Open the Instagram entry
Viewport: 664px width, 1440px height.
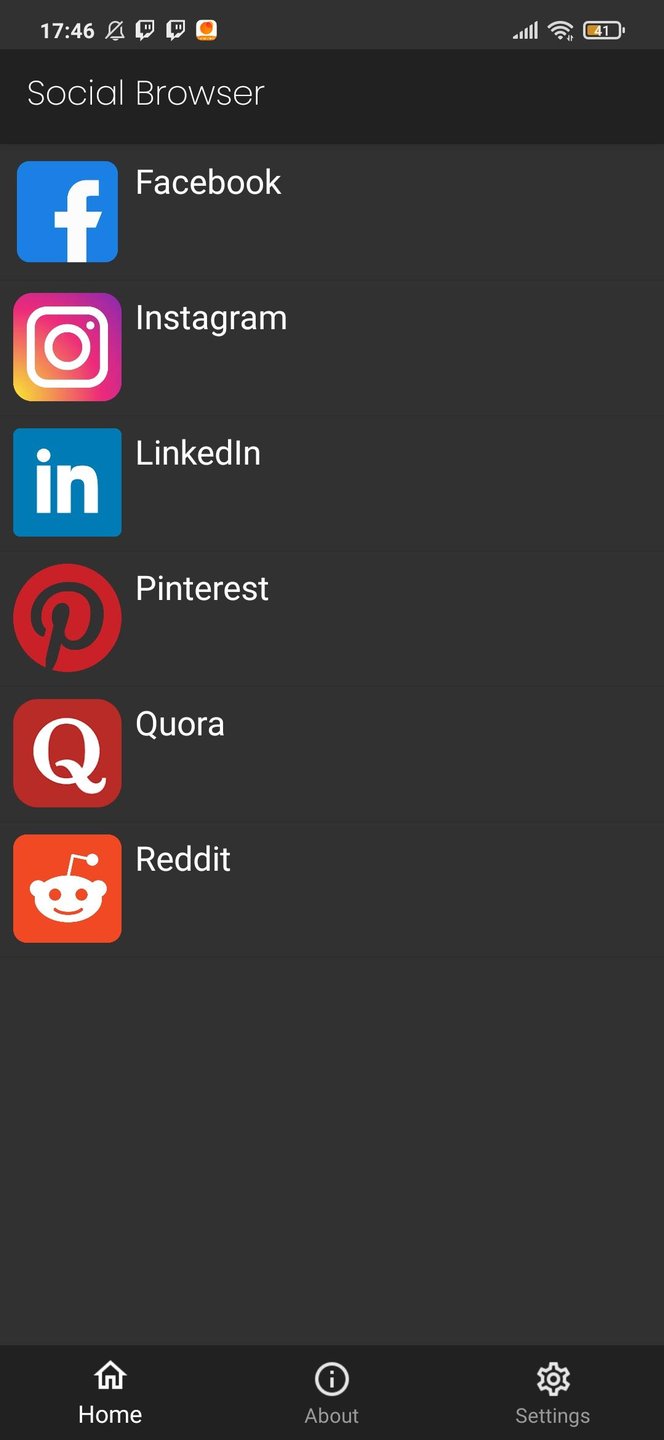click(332, 347)
